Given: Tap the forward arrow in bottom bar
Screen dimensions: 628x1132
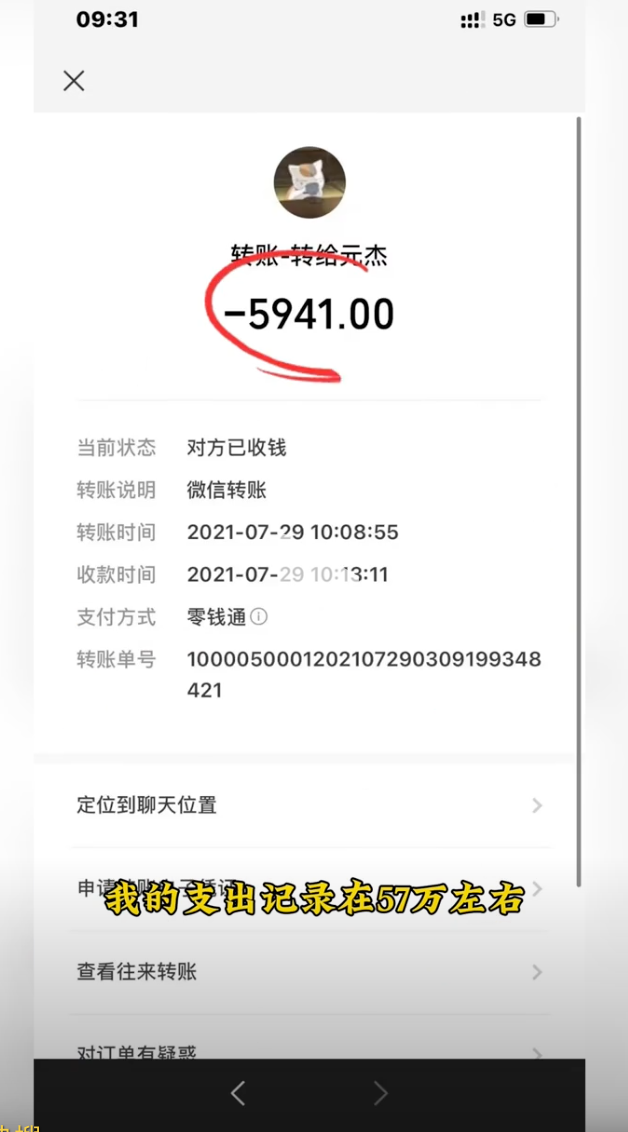Looking at the screenshot, I should (381, 1094).
